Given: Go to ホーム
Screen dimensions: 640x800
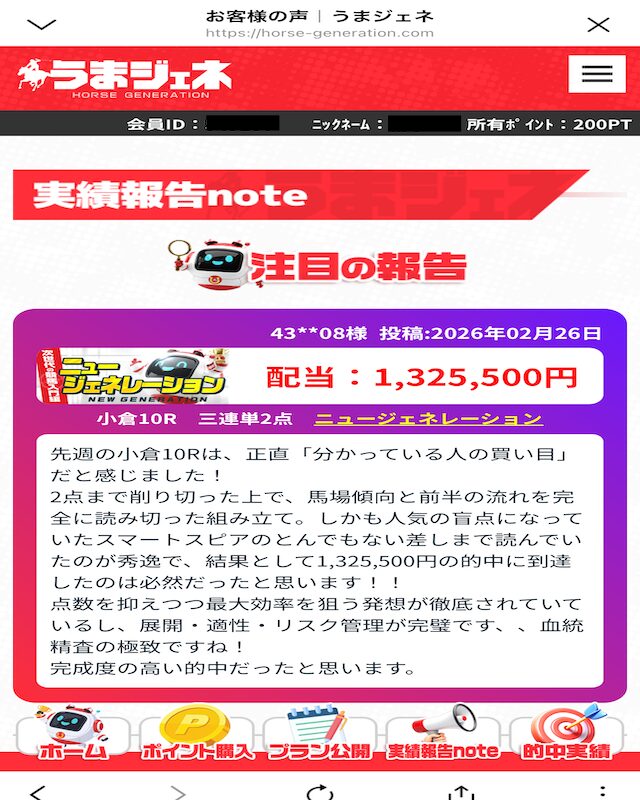Looking at the screenshot, I should pos(74,735).
